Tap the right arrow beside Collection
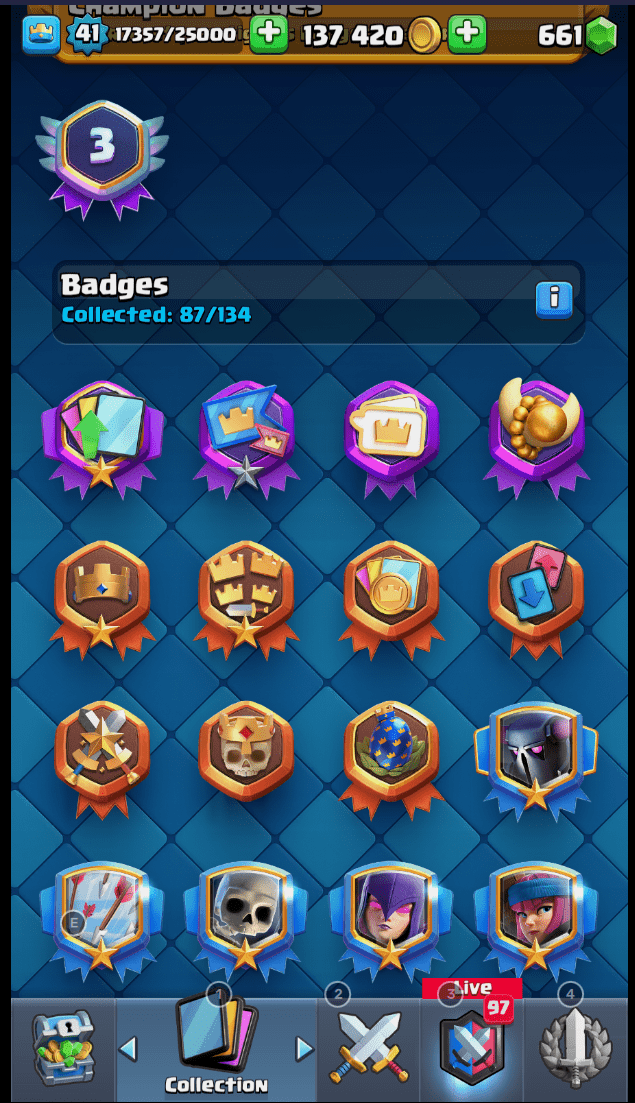The image size is (635, 1103). [x=304, y=1048]
